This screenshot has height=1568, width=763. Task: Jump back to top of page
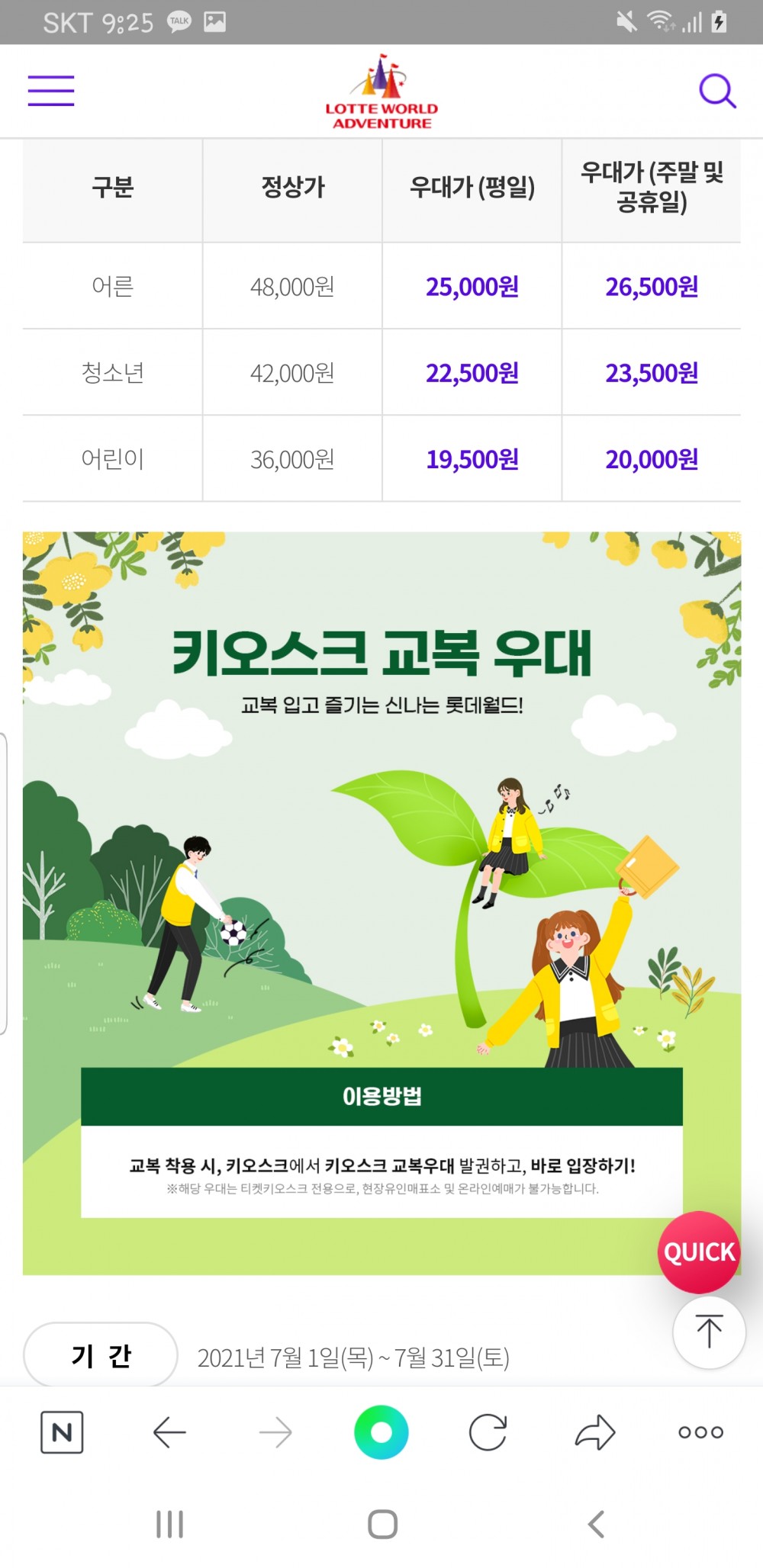pos(709,1332)
